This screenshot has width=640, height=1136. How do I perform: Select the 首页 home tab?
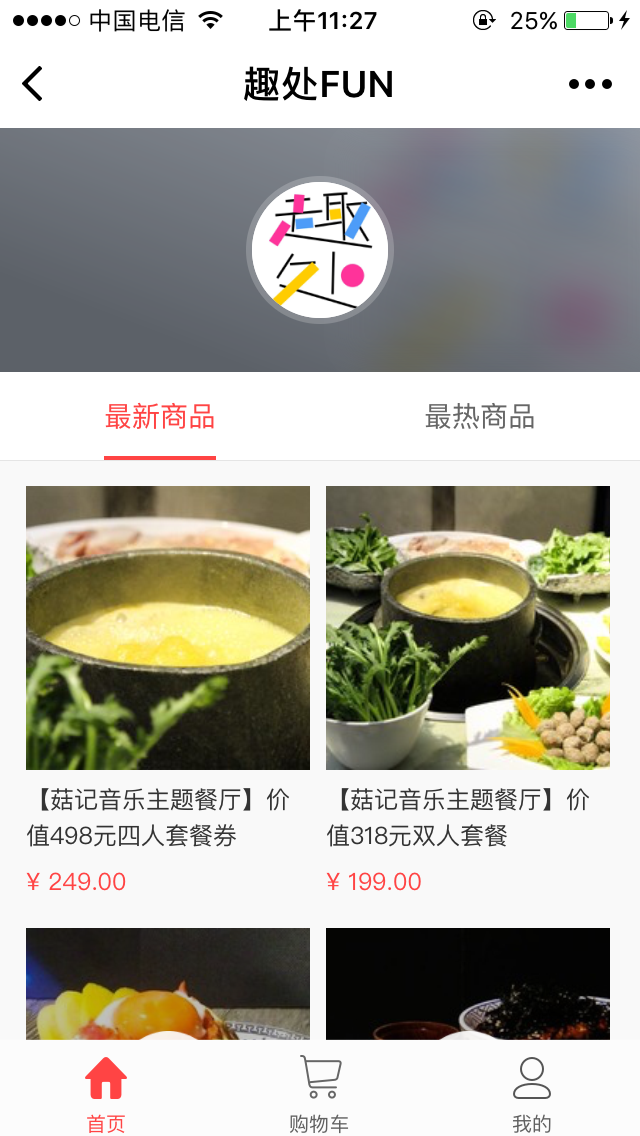pyautogui.click(x=106, y=1092)
